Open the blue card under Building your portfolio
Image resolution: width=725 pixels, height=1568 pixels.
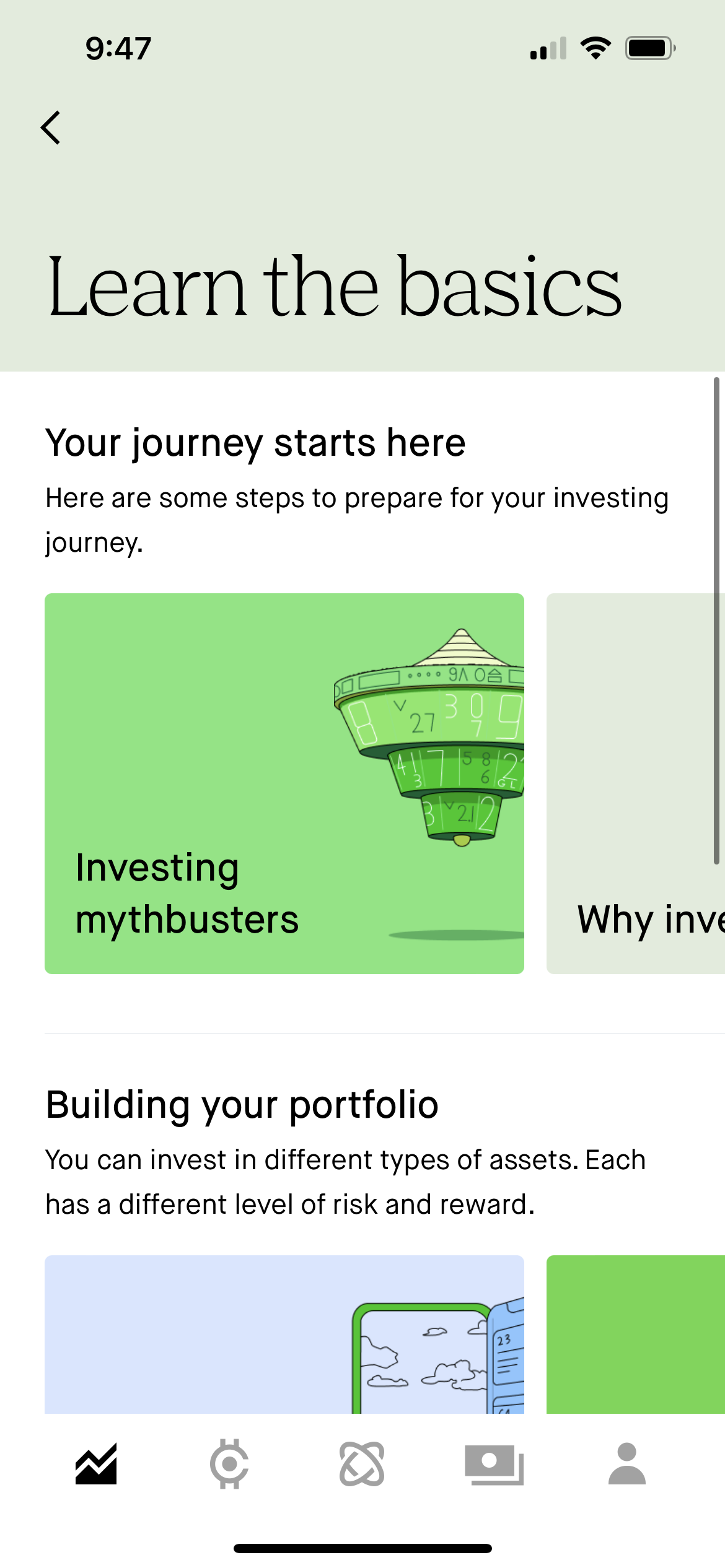point(284,1334)
